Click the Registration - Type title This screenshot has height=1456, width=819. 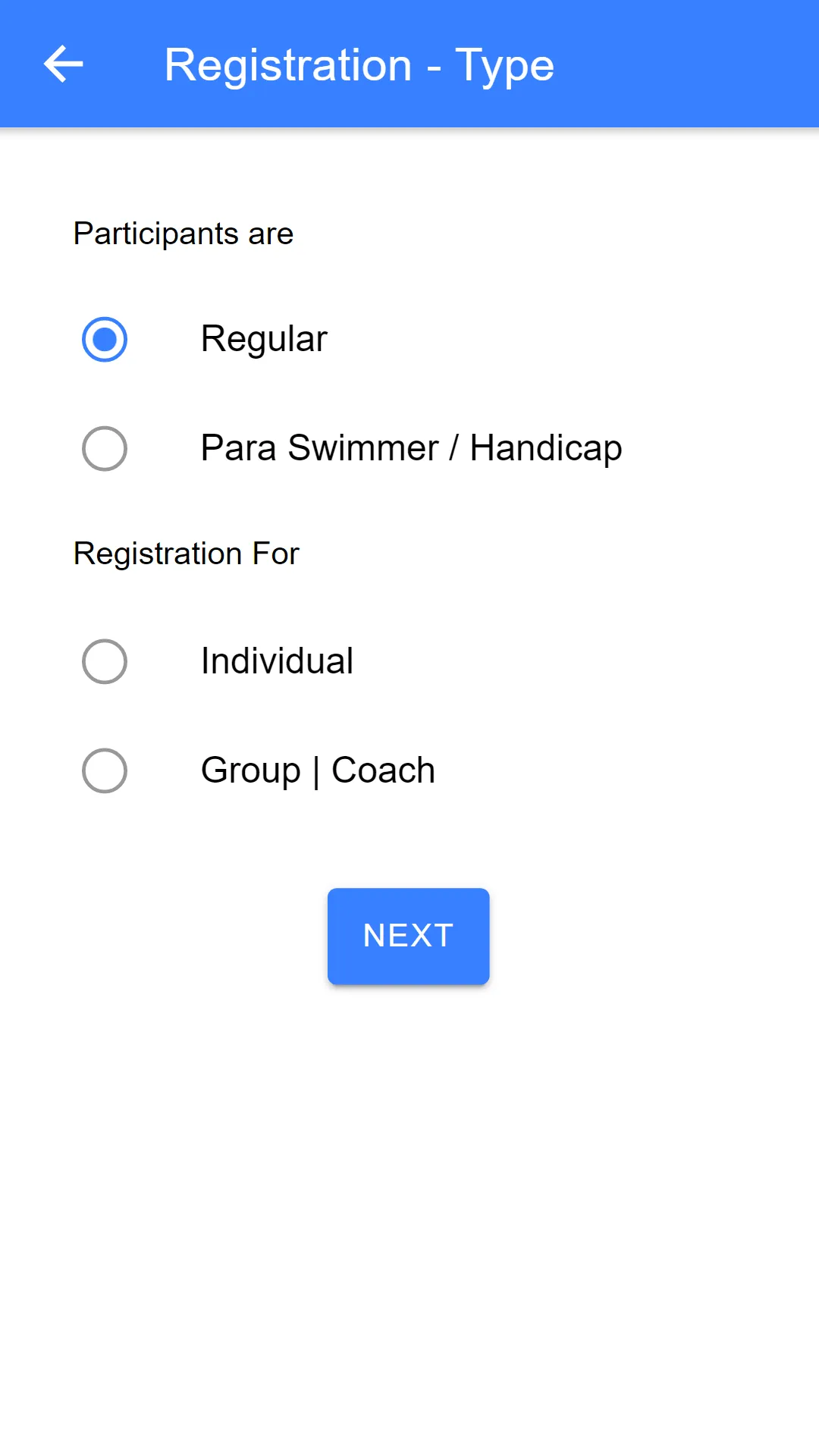tap(359, 64)
